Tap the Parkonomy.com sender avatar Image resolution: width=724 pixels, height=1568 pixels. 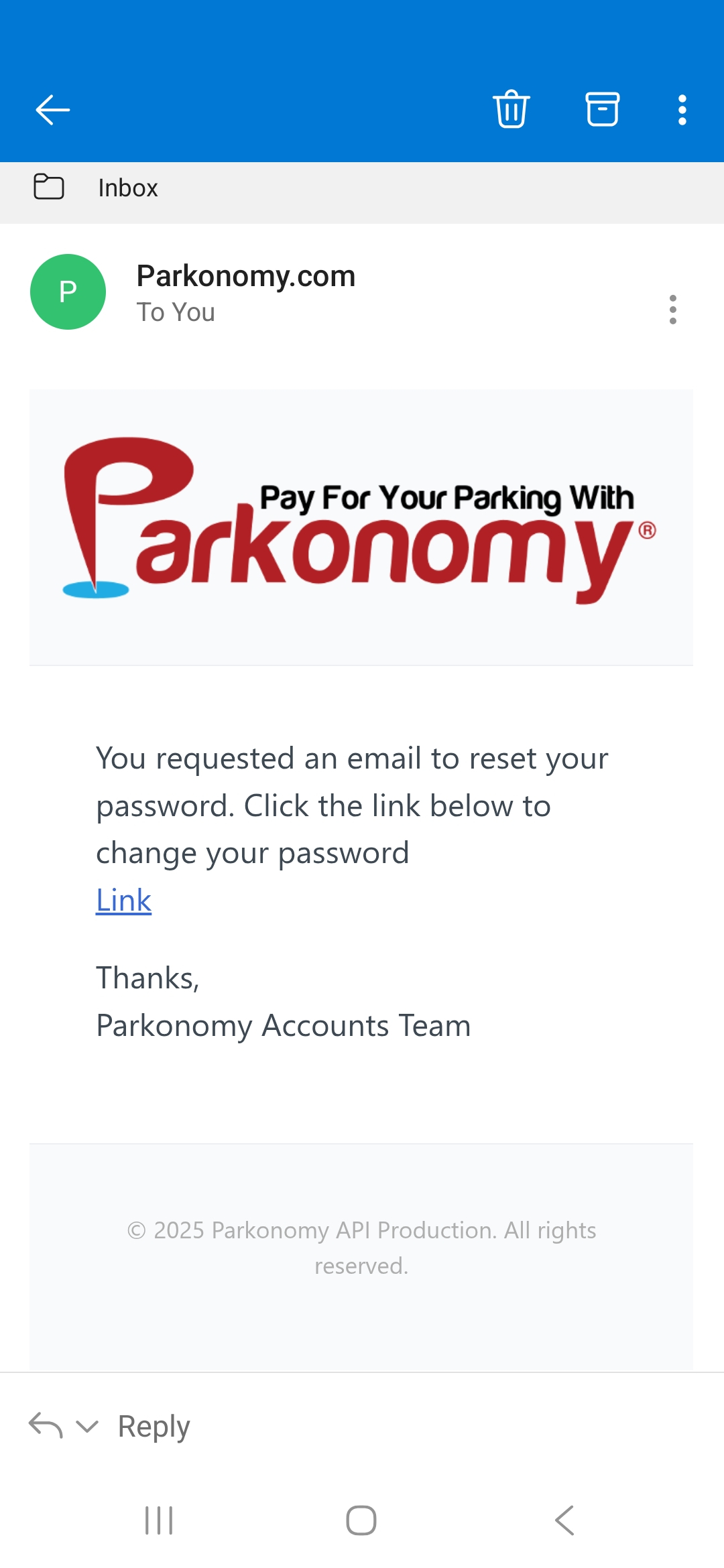click(x=68, y=292)
